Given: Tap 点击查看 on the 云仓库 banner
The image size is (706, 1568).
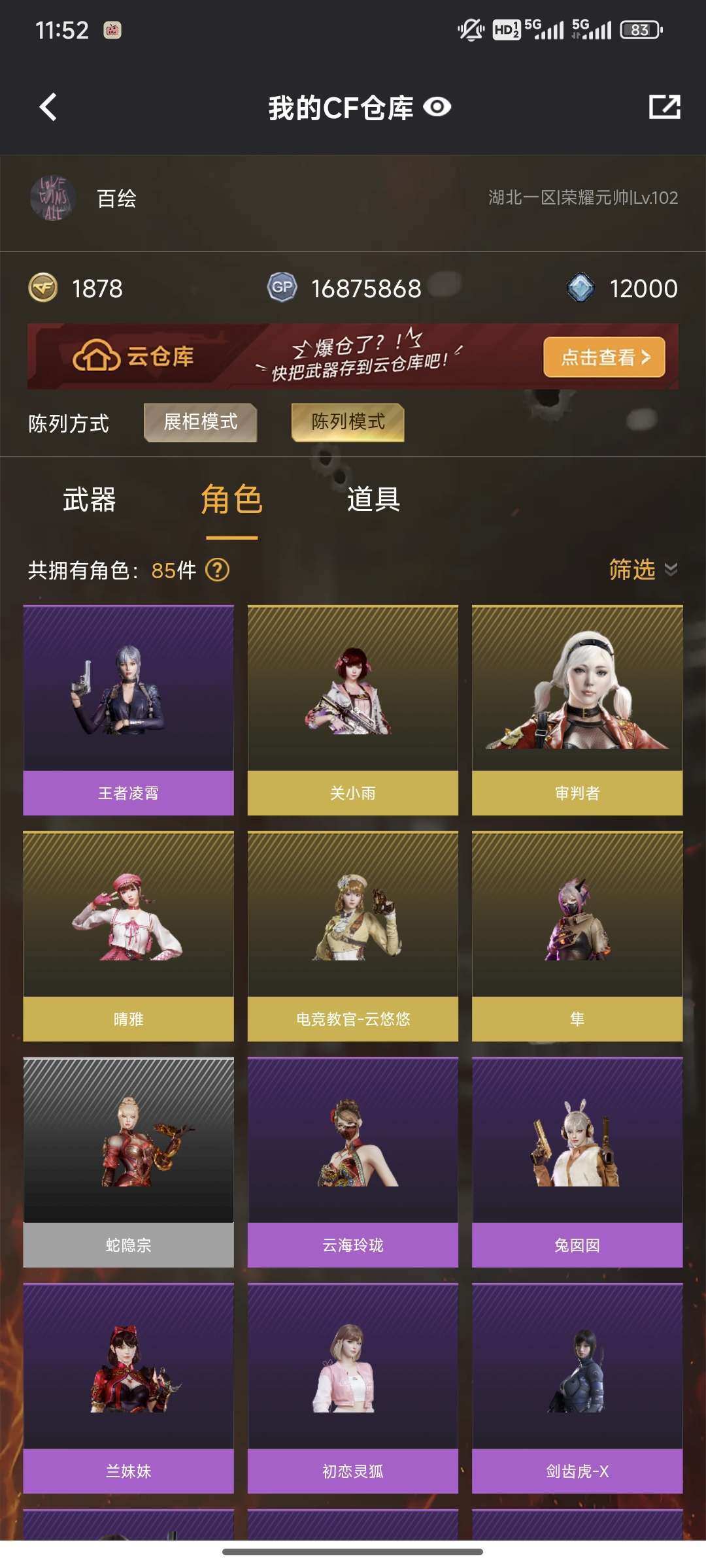Looking at the screenshot, I should (605, 357).
